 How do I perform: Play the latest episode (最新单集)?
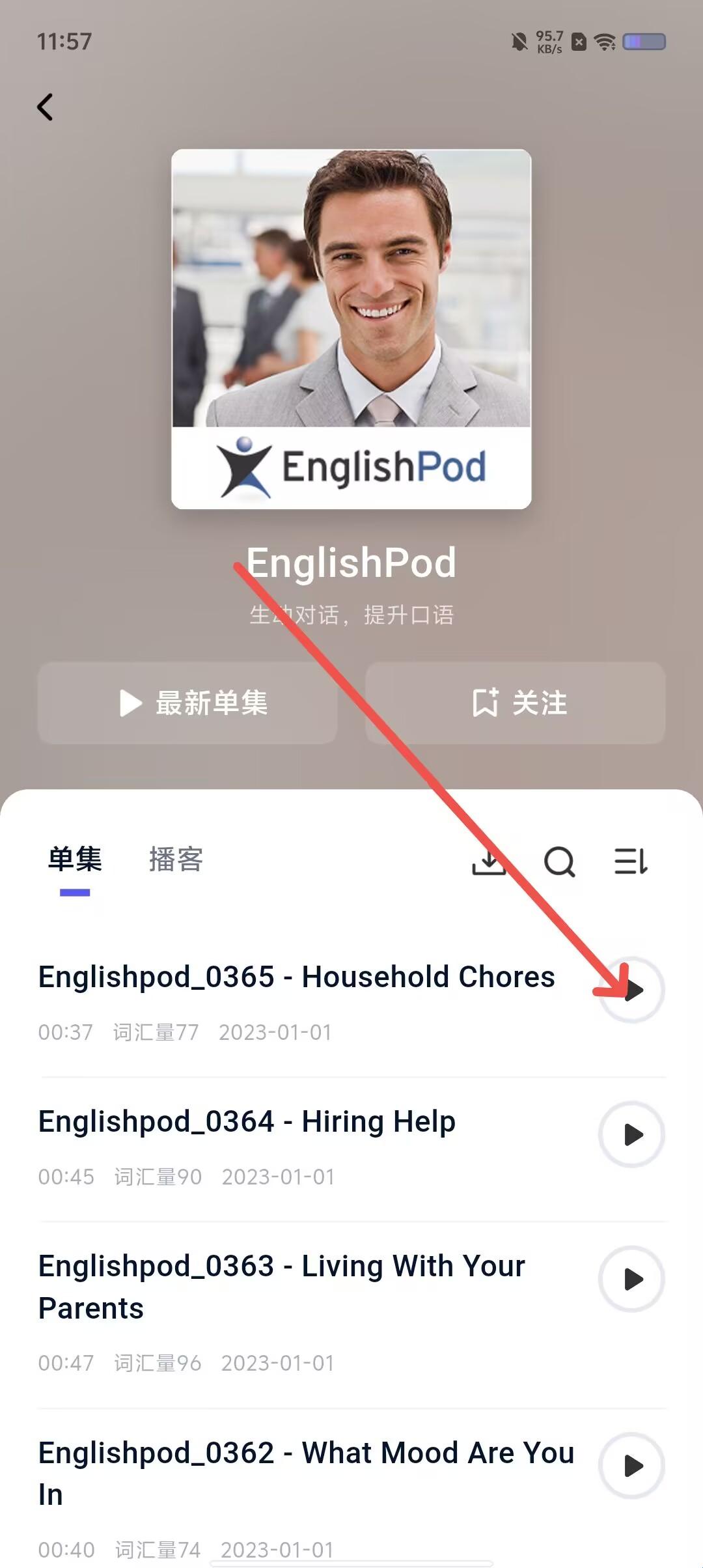click(x=187, y=703)
